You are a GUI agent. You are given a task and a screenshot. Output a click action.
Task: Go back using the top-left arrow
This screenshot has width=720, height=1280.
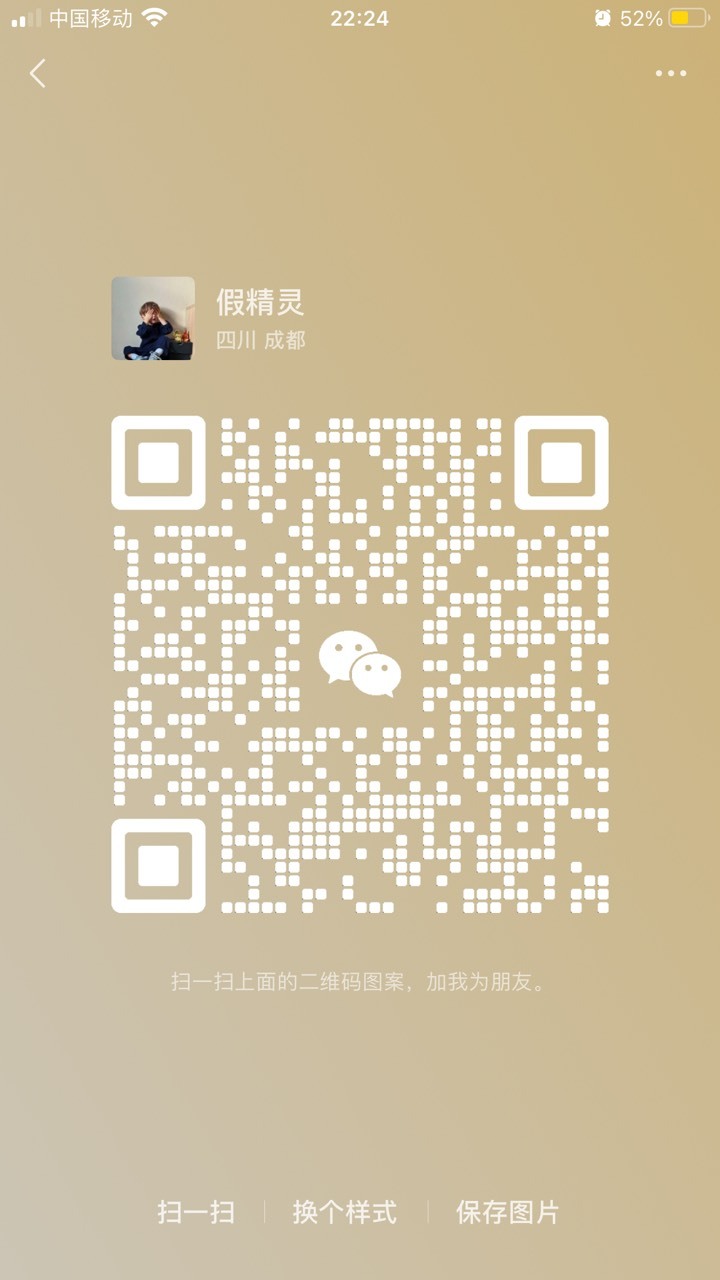tap(37, 73)
